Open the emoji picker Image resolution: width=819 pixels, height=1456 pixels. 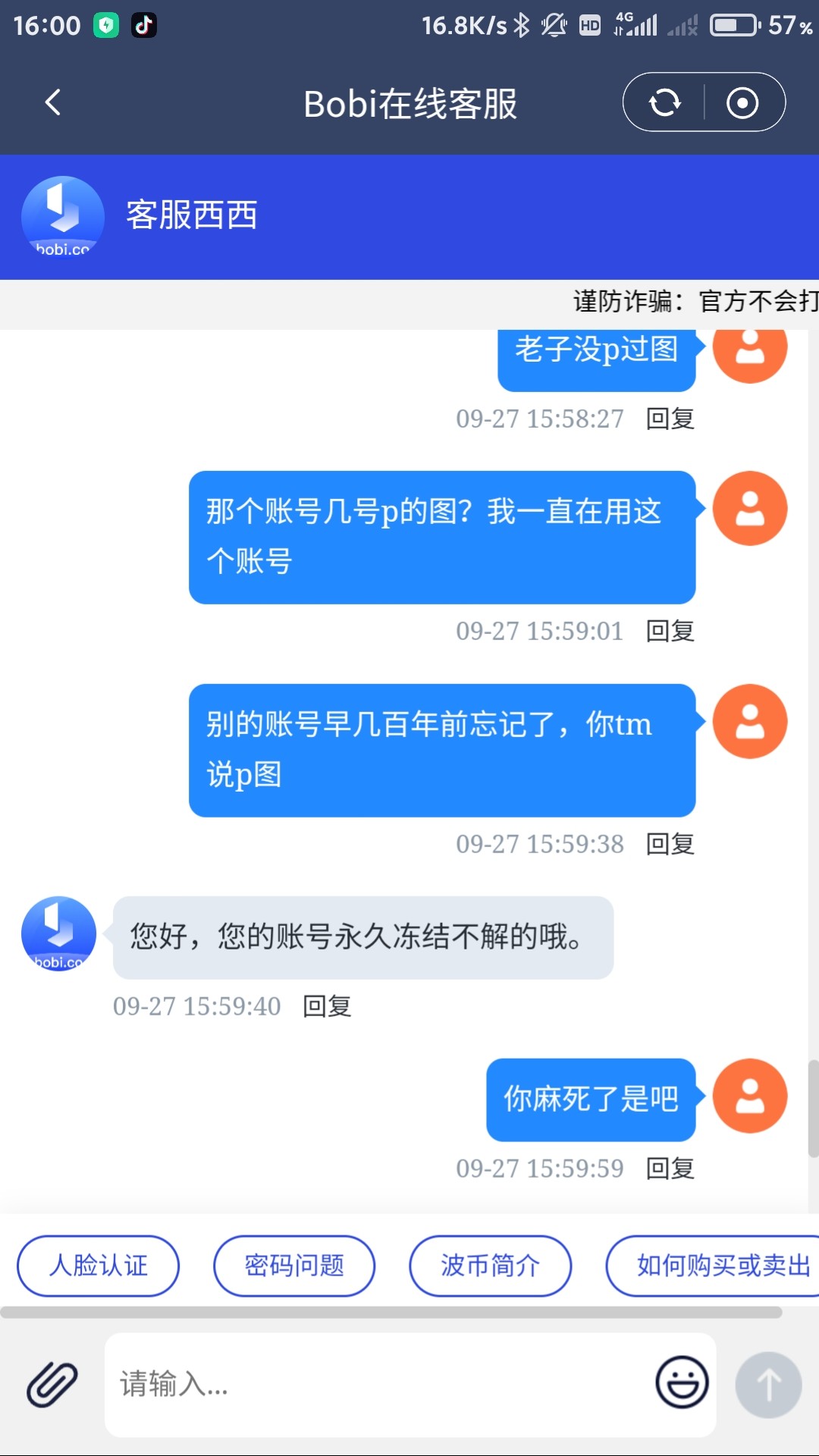pos(682,1382)
